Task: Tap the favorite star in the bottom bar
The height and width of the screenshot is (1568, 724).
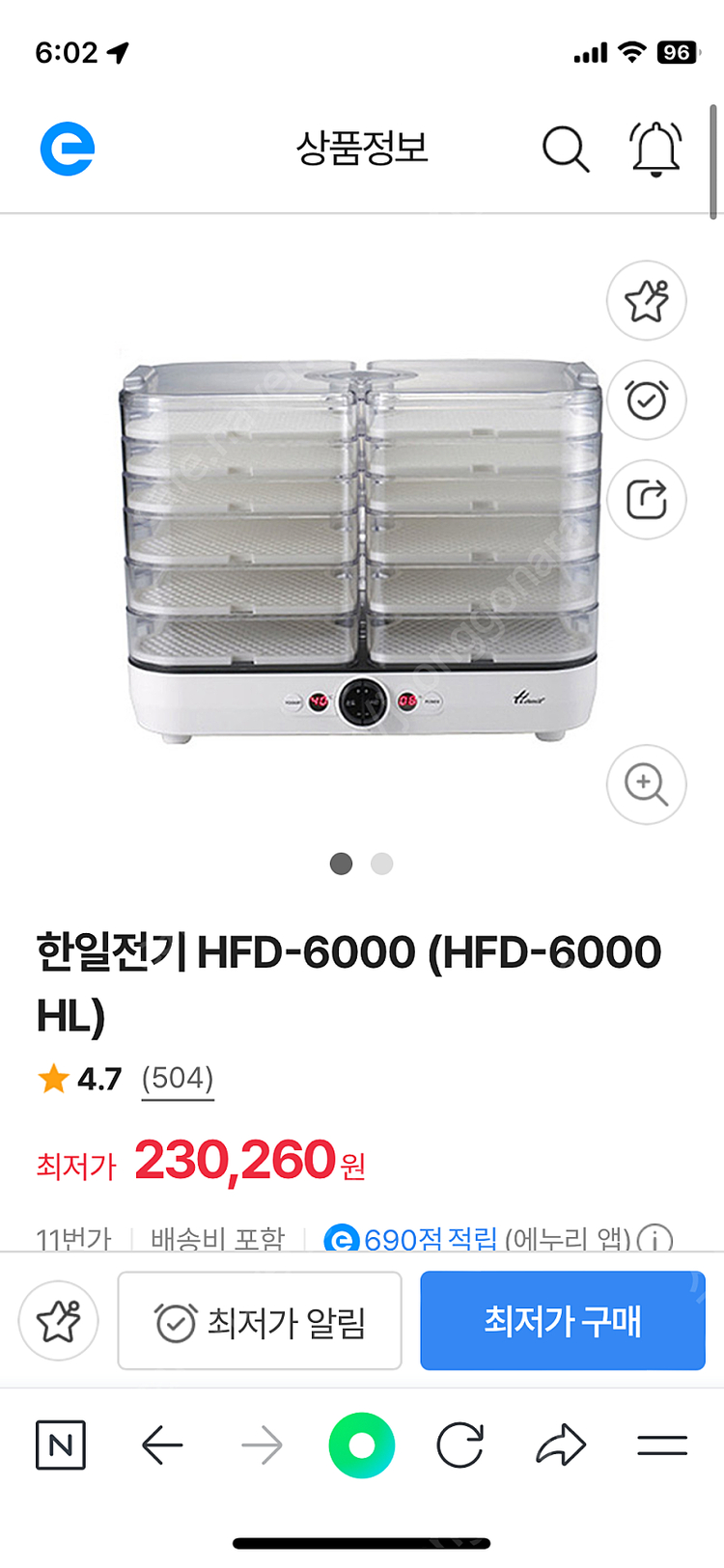Action: point(59,1321)
